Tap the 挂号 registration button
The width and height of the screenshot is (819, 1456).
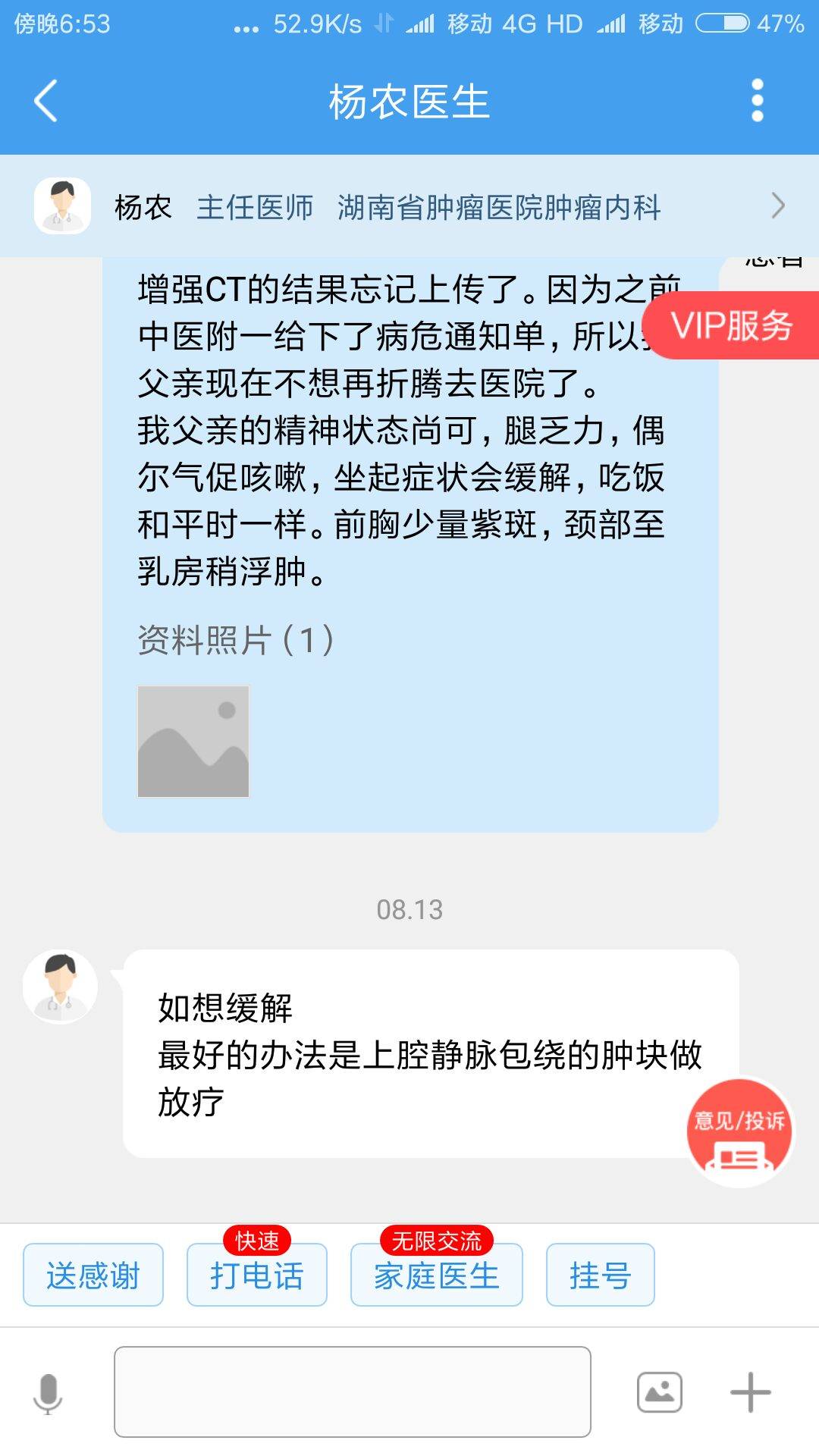coord(600,1276)
